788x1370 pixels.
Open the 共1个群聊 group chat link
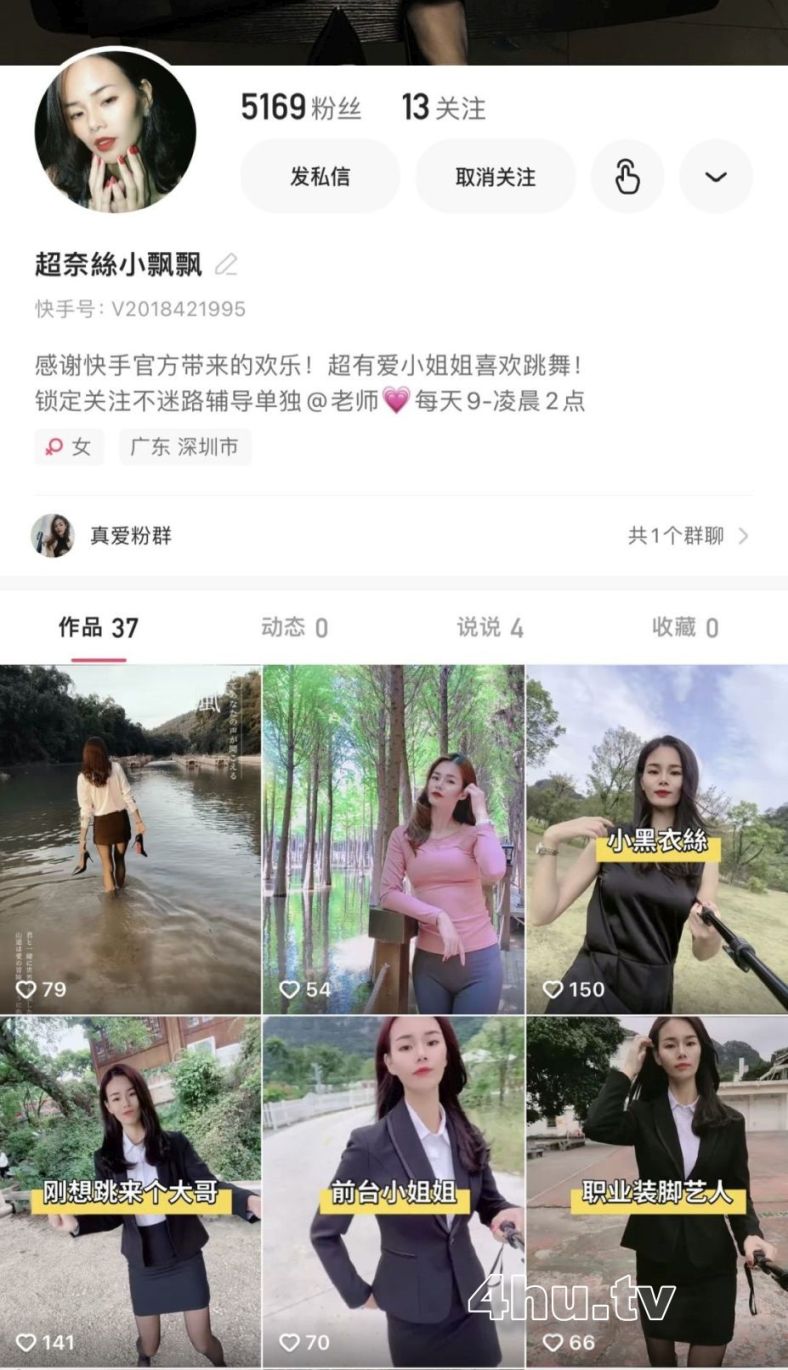click(x=692, y=538)
